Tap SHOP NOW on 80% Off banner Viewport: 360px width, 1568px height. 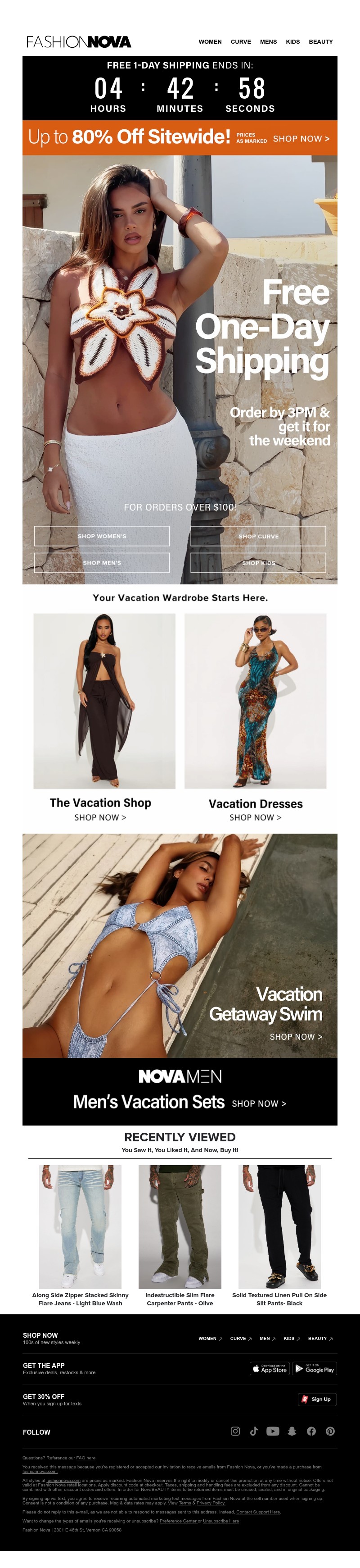coord(301,139)
